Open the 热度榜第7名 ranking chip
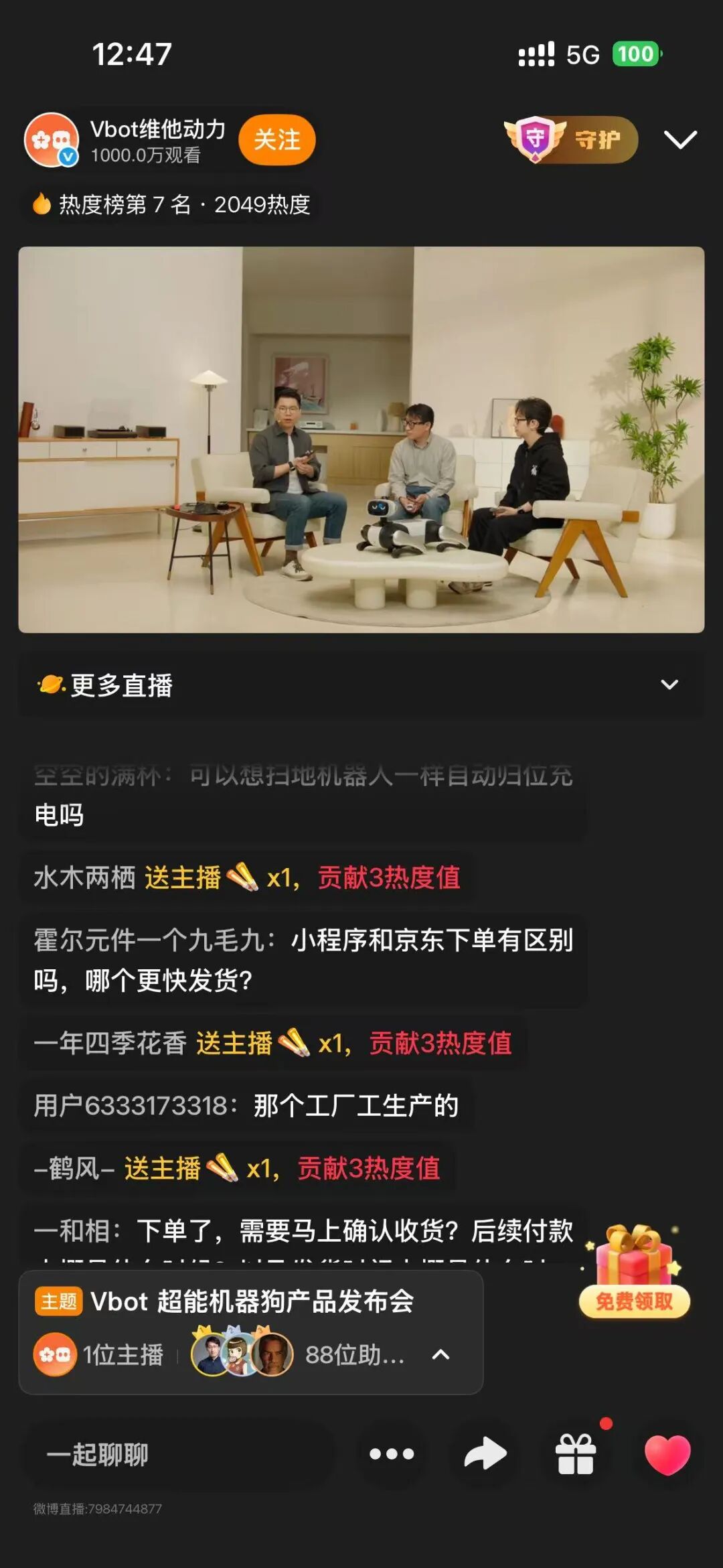The height and width of the screenshot is (1568, 723). 172,204
